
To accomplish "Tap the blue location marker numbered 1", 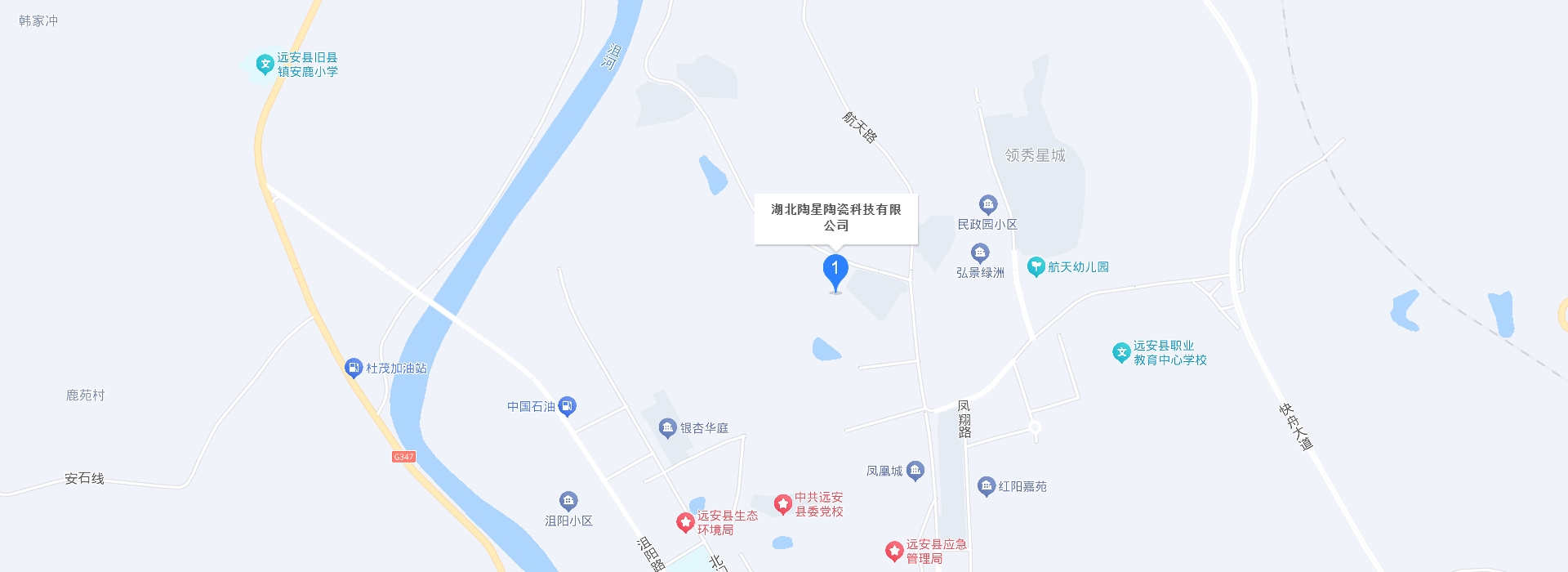I will point(835,270).
